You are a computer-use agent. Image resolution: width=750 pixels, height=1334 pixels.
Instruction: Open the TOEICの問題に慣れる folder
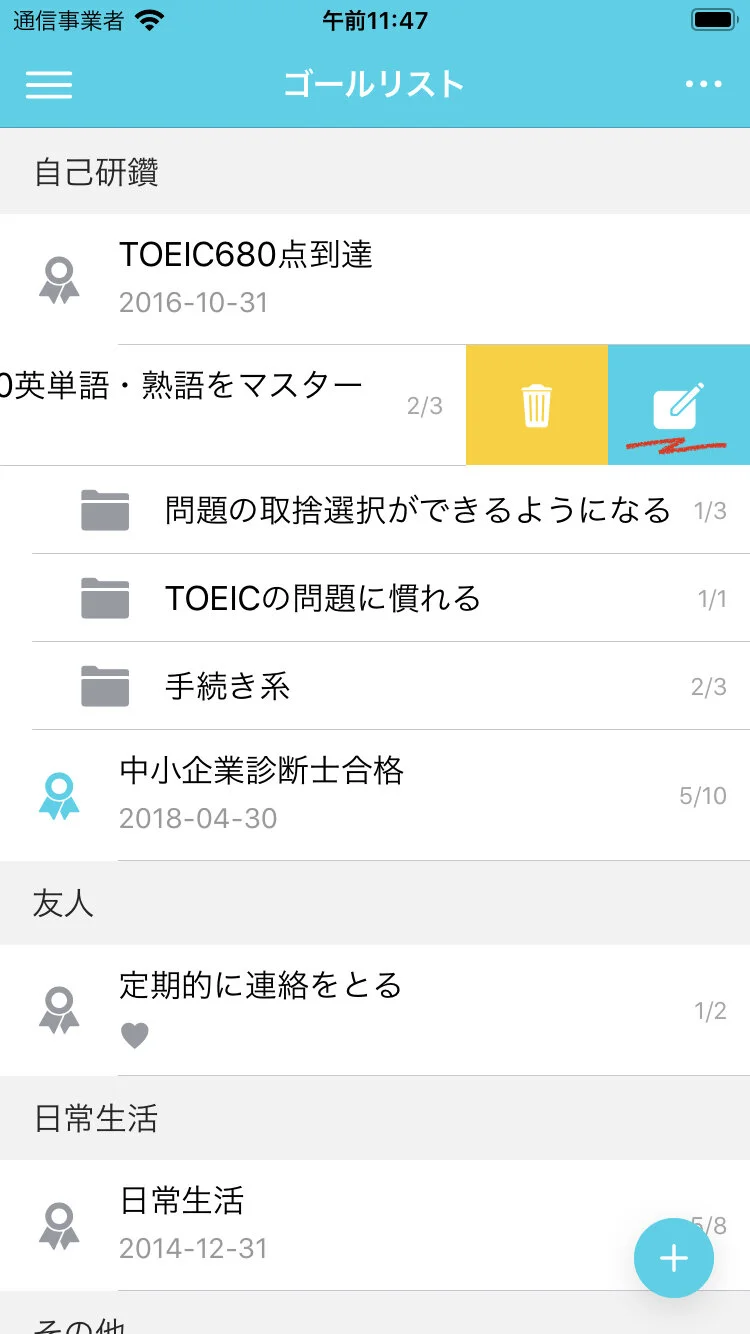coord(323,599)
